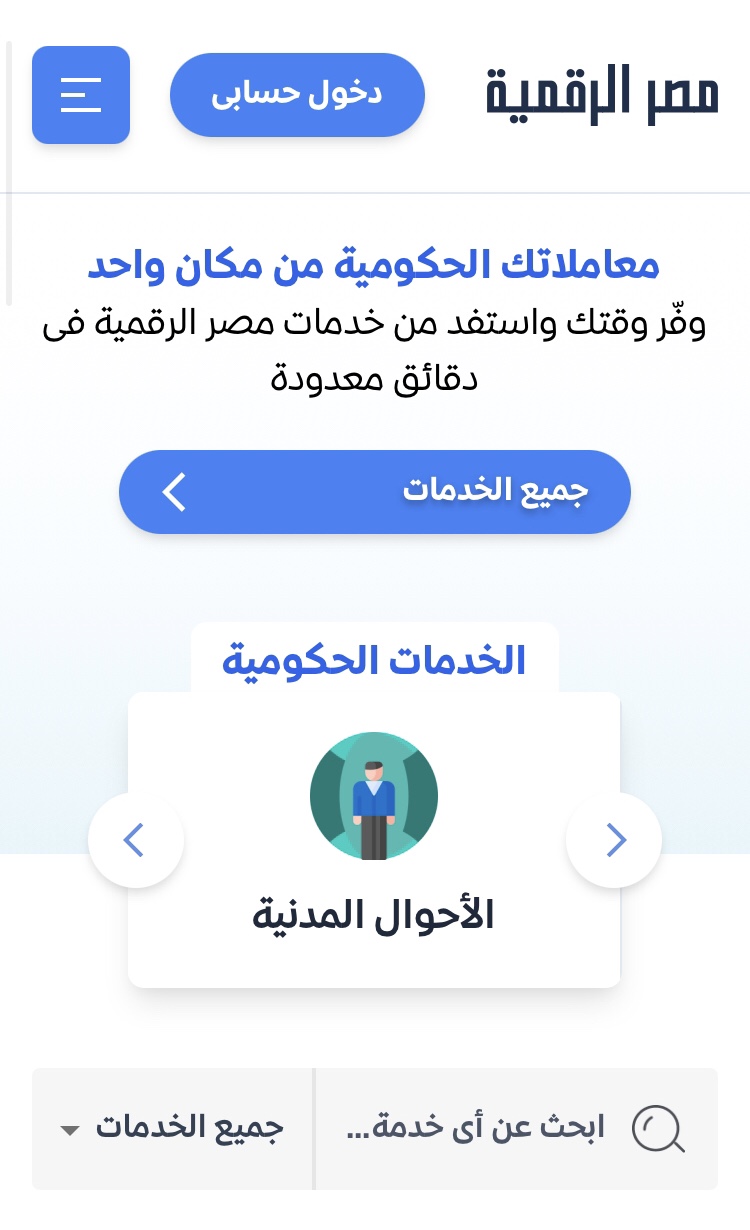Viewport: 750px width, 1230px height.
Task: Open the جميع الخدمات blue button
Action: 375,491
